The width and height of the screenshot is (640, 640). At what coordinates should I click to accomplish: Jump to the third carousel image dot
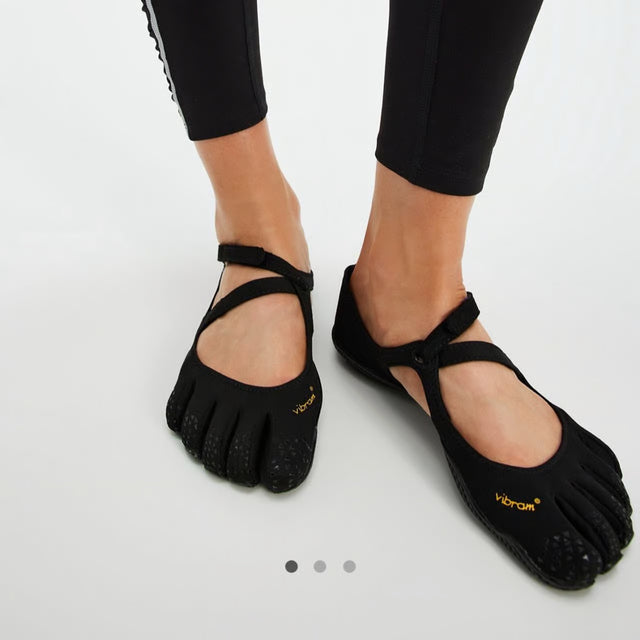click(x=349, y=566)
